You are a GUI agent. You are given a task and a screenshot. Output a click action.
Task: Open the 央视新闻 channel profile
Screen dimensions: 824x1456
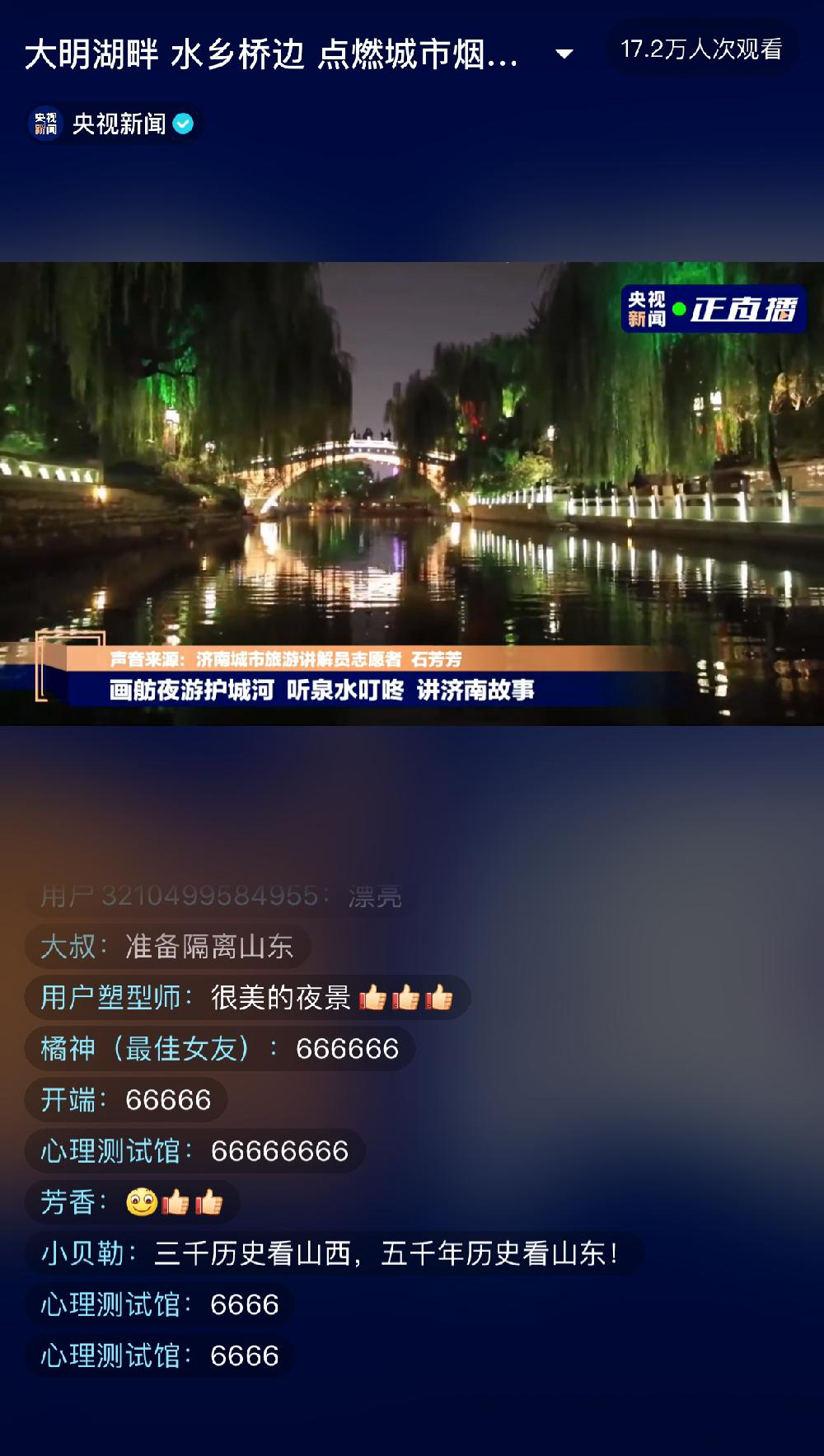tap(114, 124)
